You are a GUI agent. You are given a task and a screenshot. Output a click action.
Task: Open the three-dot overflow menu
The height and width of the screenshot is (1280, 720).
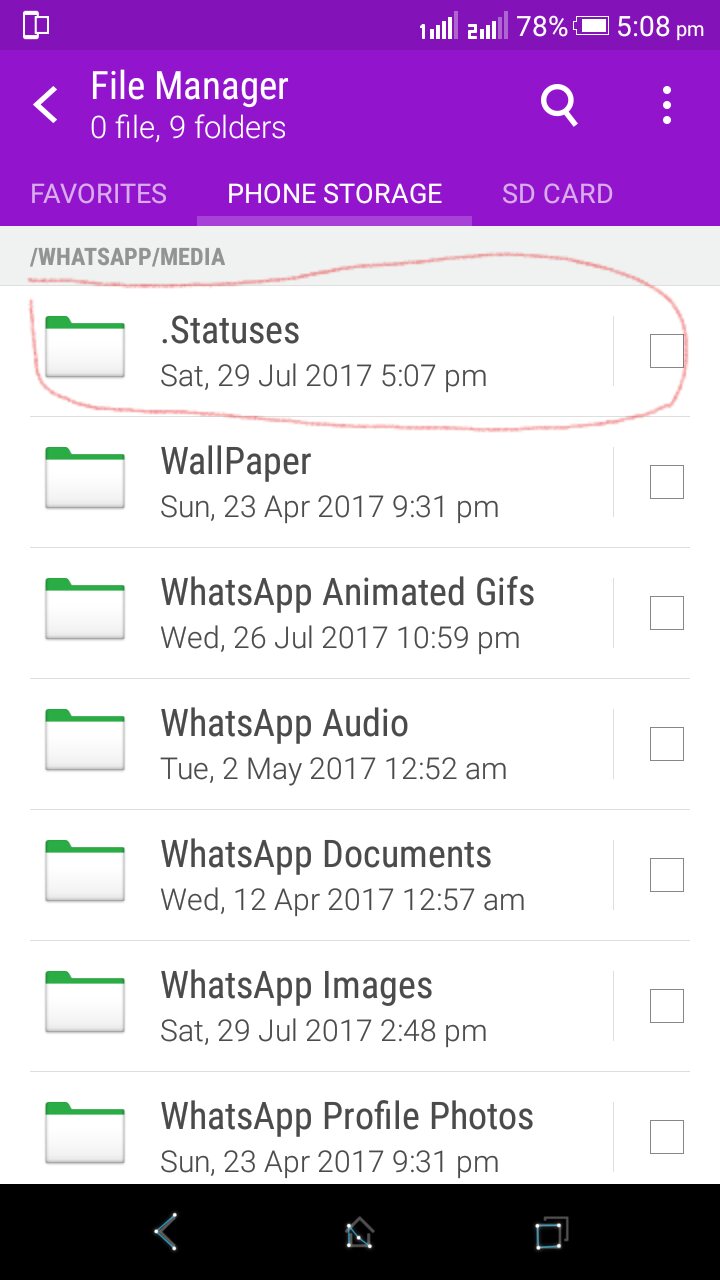coord(666,105)
